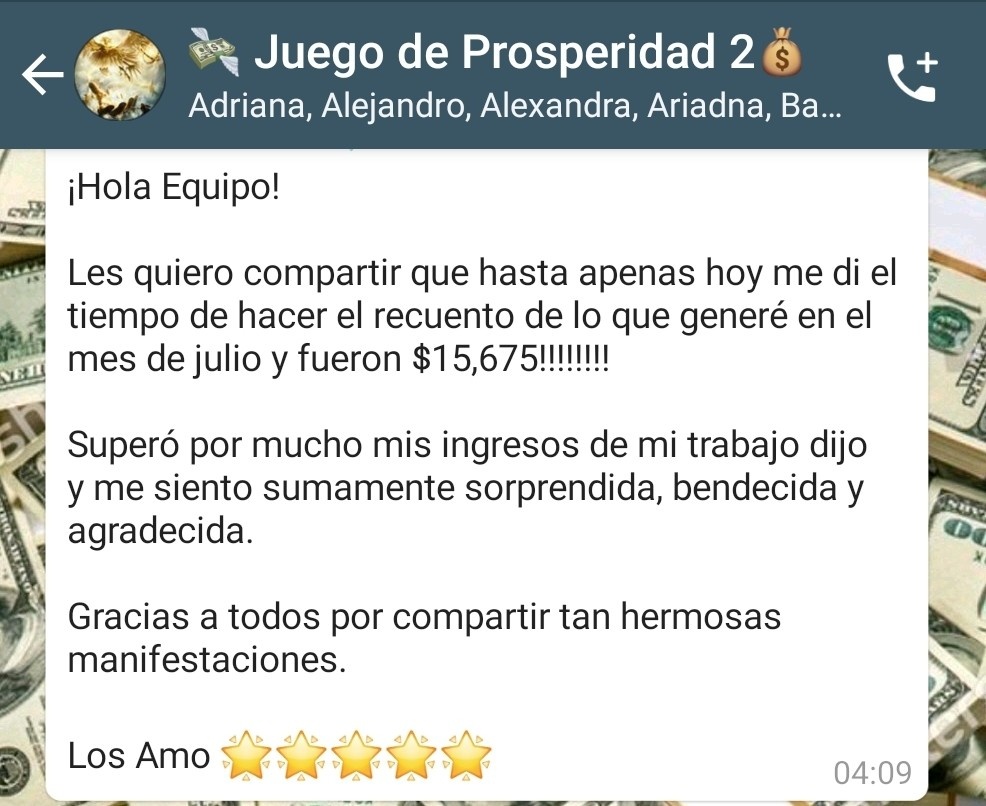Screen dimensions: 986x806
Task: Go back to the chat list
Action: pyautogui.click(x=41, y=76)
